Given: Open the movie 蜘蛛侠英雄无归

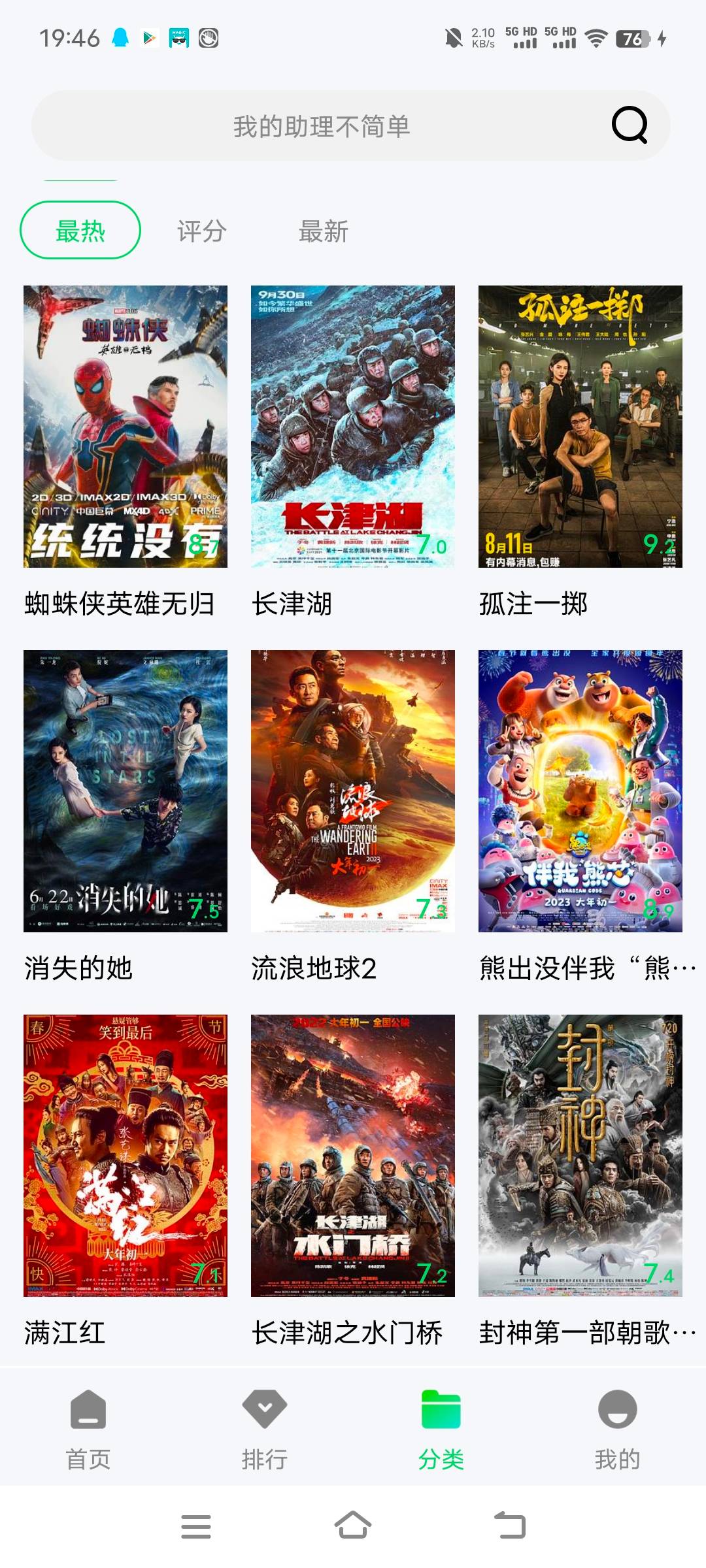Looking at the screenshot, I should (126, 427).
